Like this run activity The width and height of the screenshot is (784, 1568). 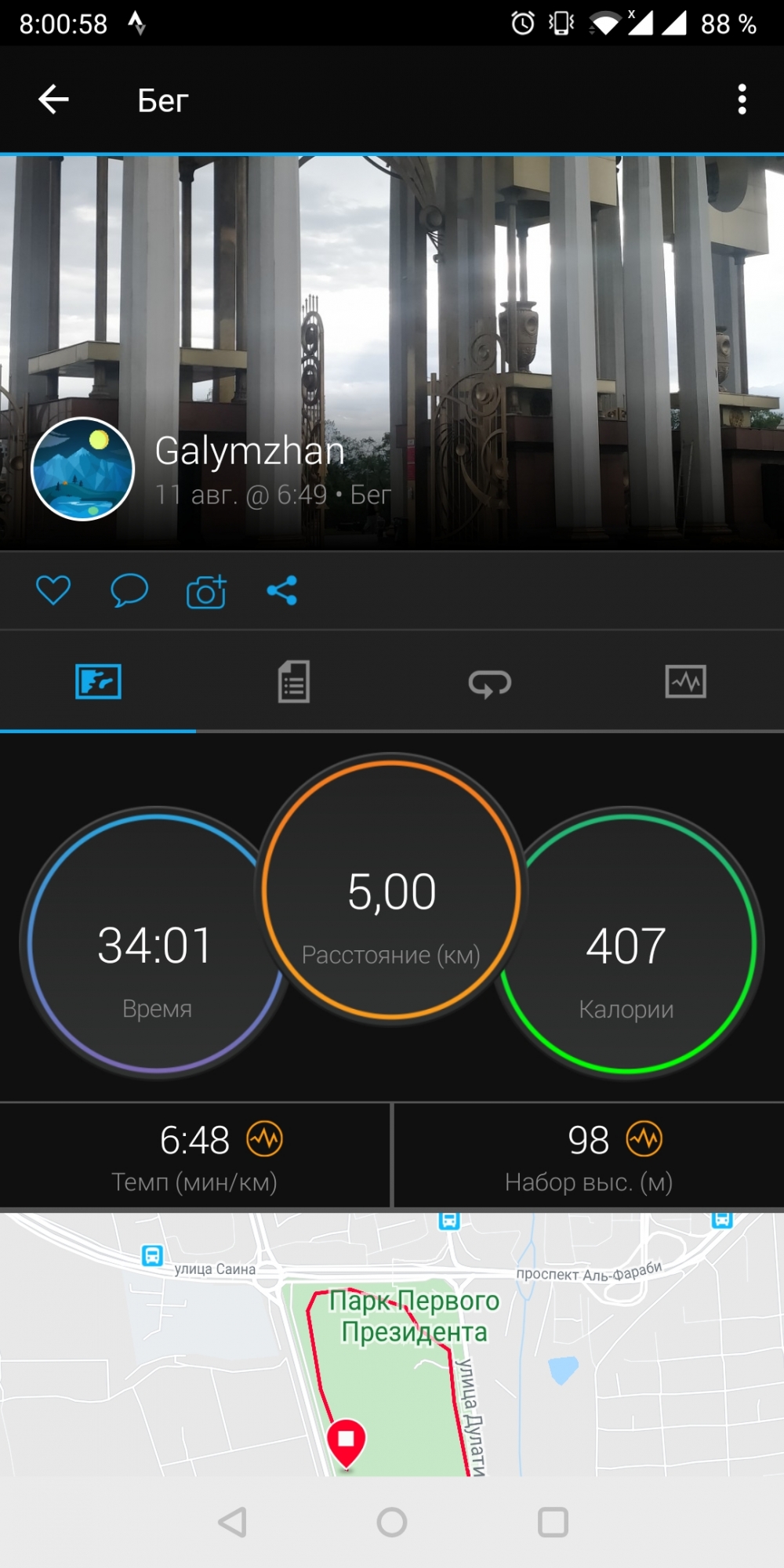coord(53,590)
